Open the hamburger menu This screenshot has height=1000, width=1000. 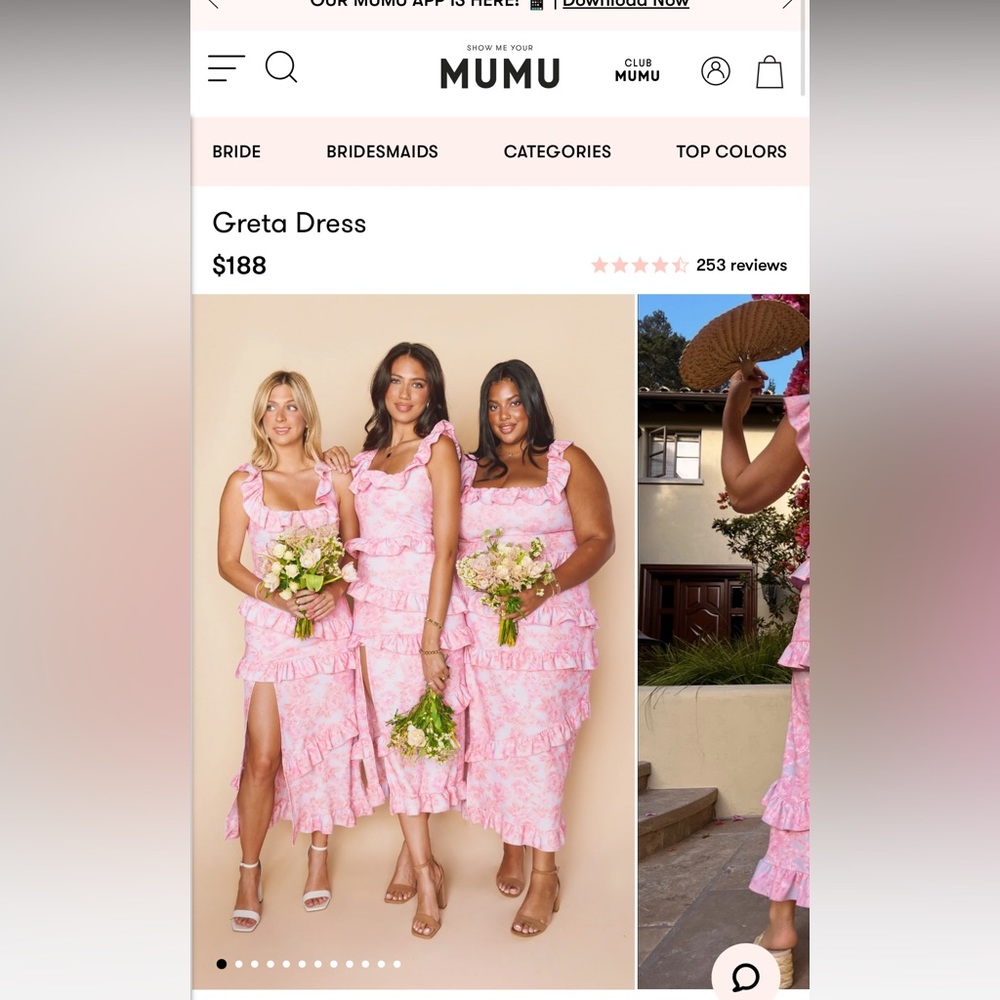point(226,68)
